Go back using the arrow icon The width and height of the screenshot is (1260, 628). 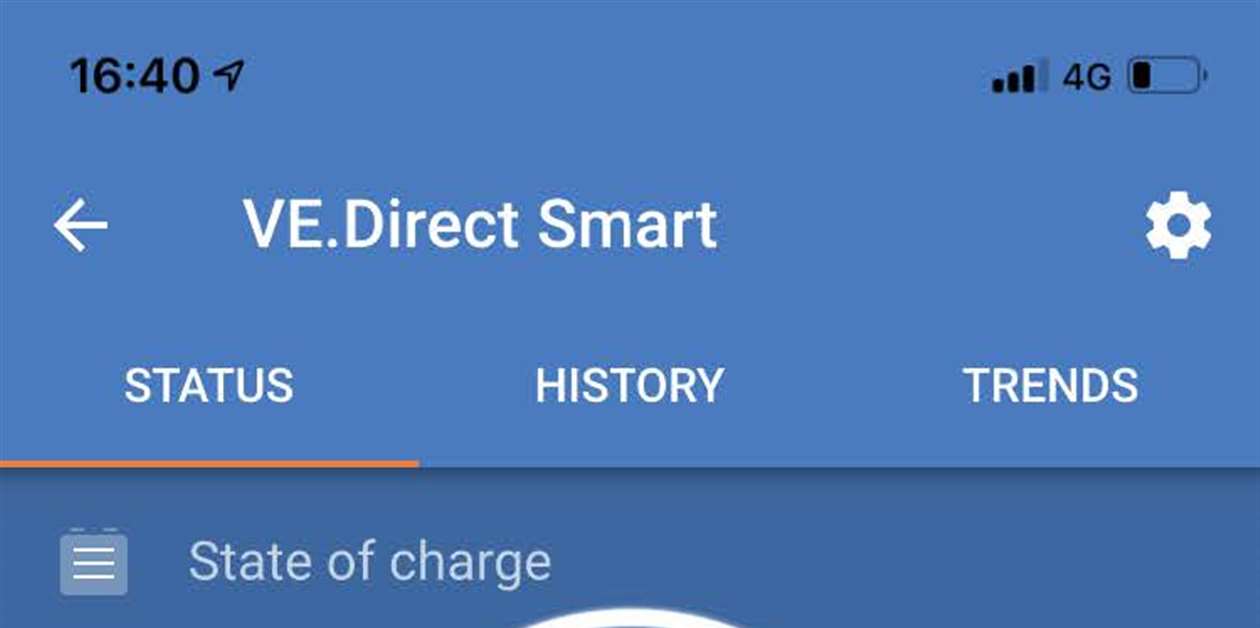pyautogui.click(x=80, y=225)
